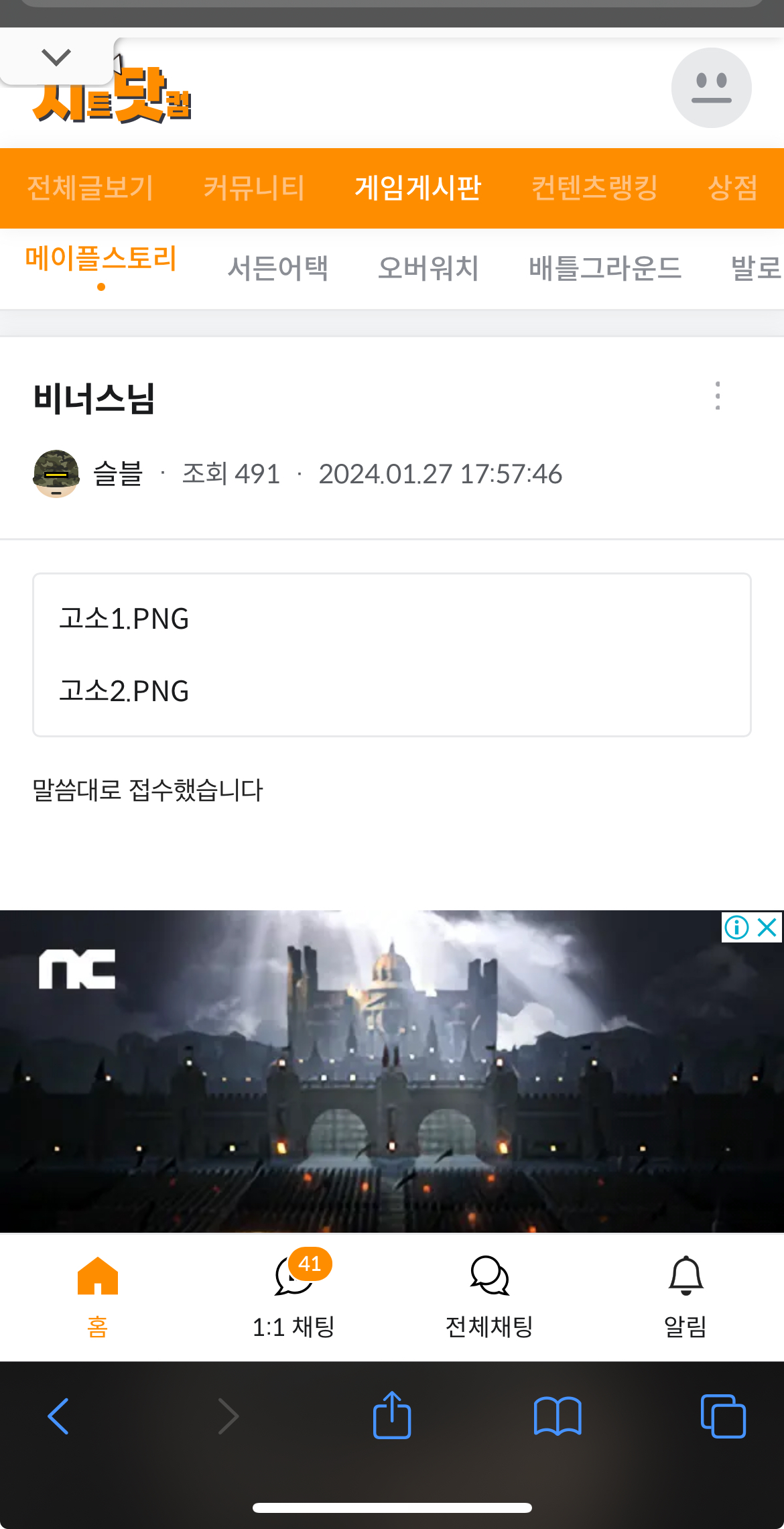
Task: Open the 컨텐츠랭킹 tab
Action: pos(594,188)
